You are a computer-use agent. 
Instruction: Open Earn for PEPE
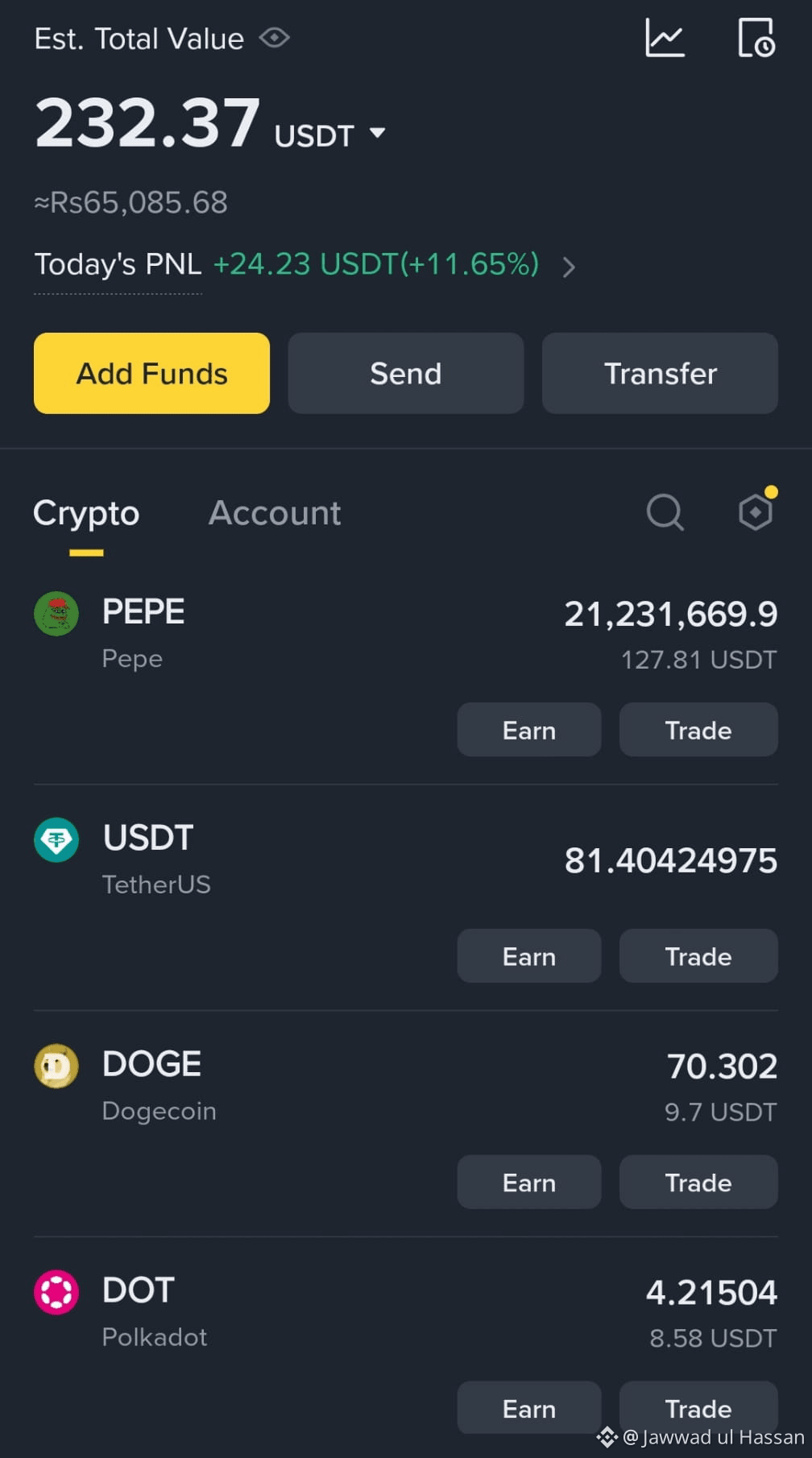coord(528,730)
